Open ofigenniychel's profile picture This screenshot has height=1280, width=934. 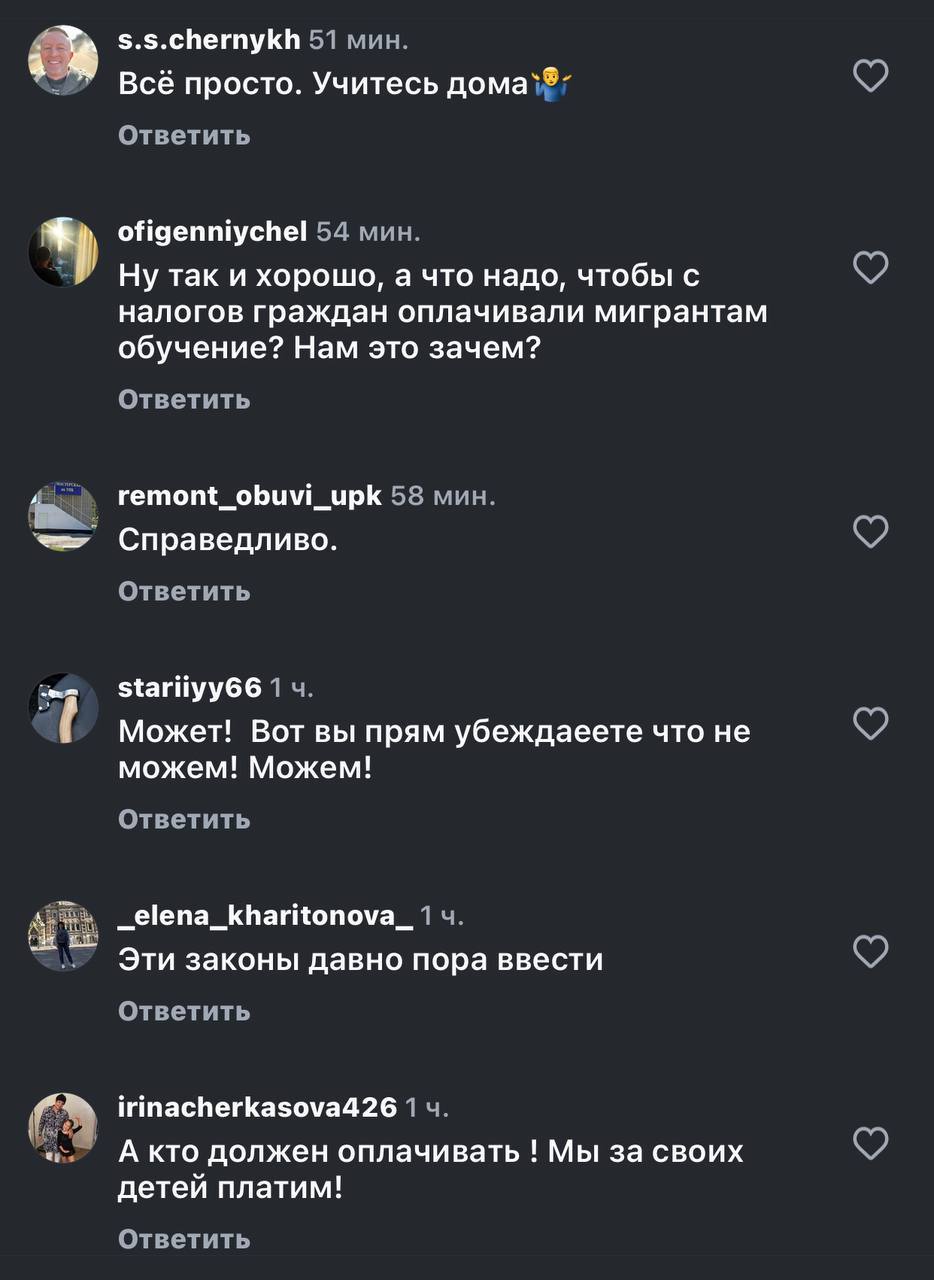(63, 251)
